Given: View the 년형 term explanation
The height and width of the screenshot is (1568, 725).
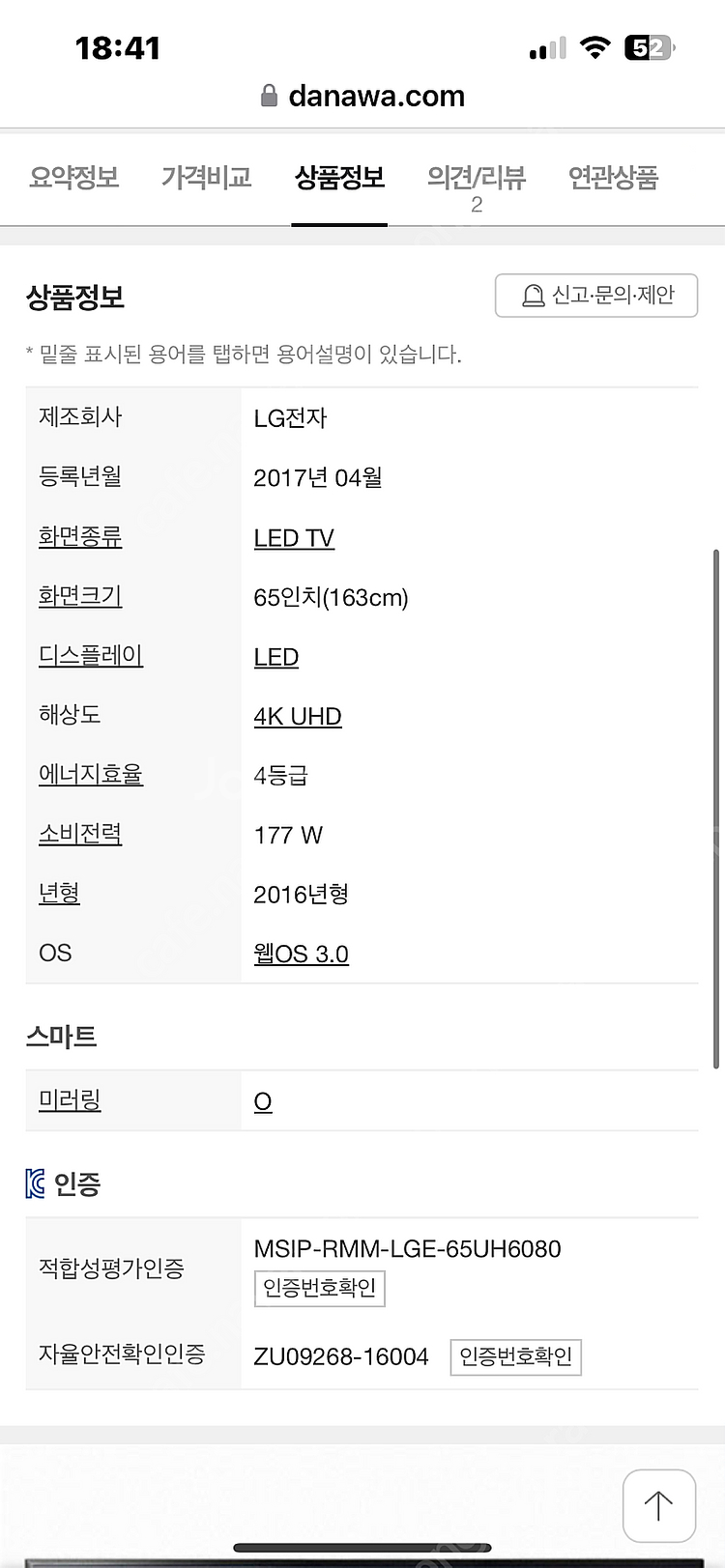Looking at the screenshot, I should [x=59, y=894].
